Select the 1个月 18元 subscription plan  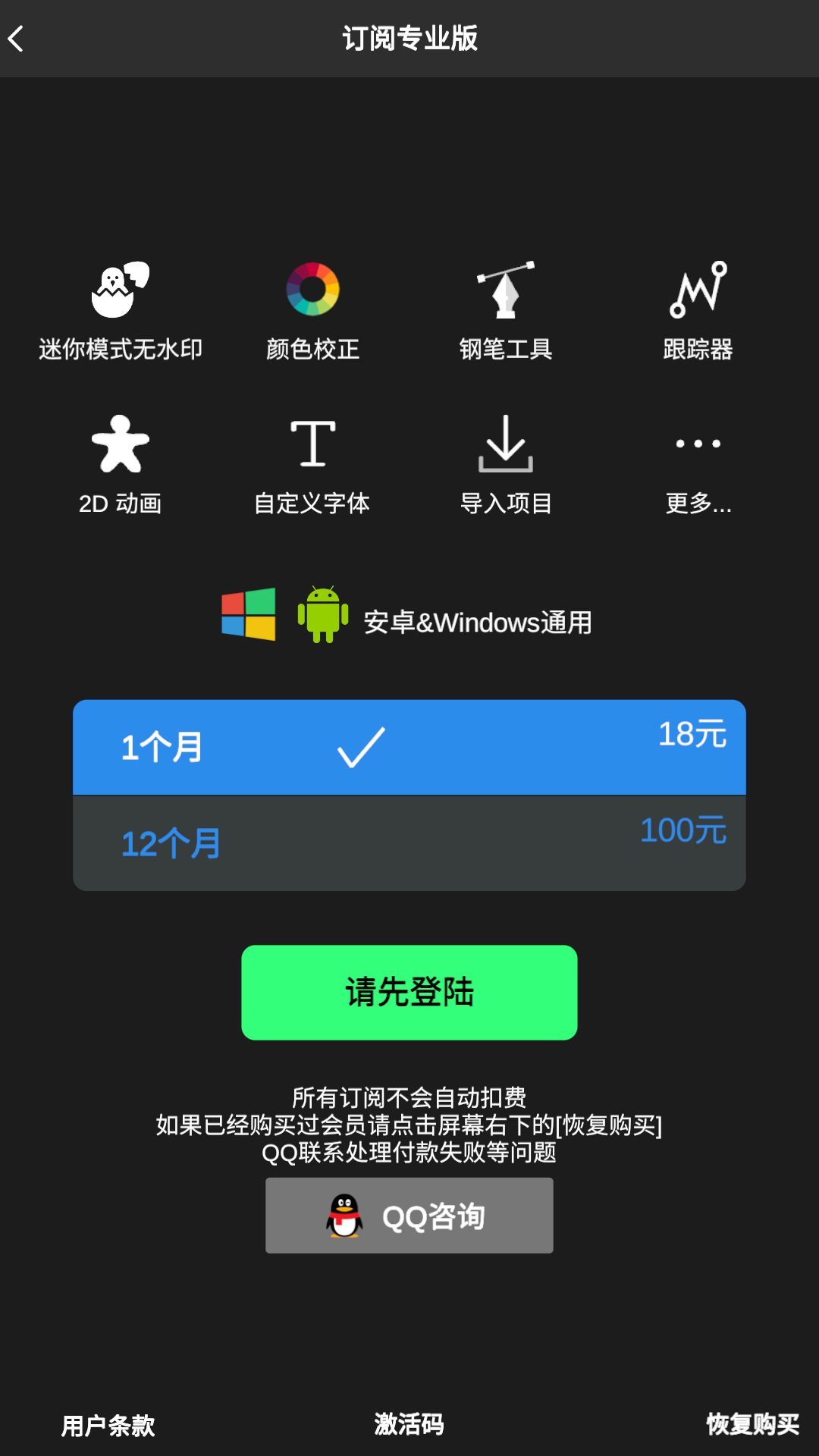pos(409,747)
